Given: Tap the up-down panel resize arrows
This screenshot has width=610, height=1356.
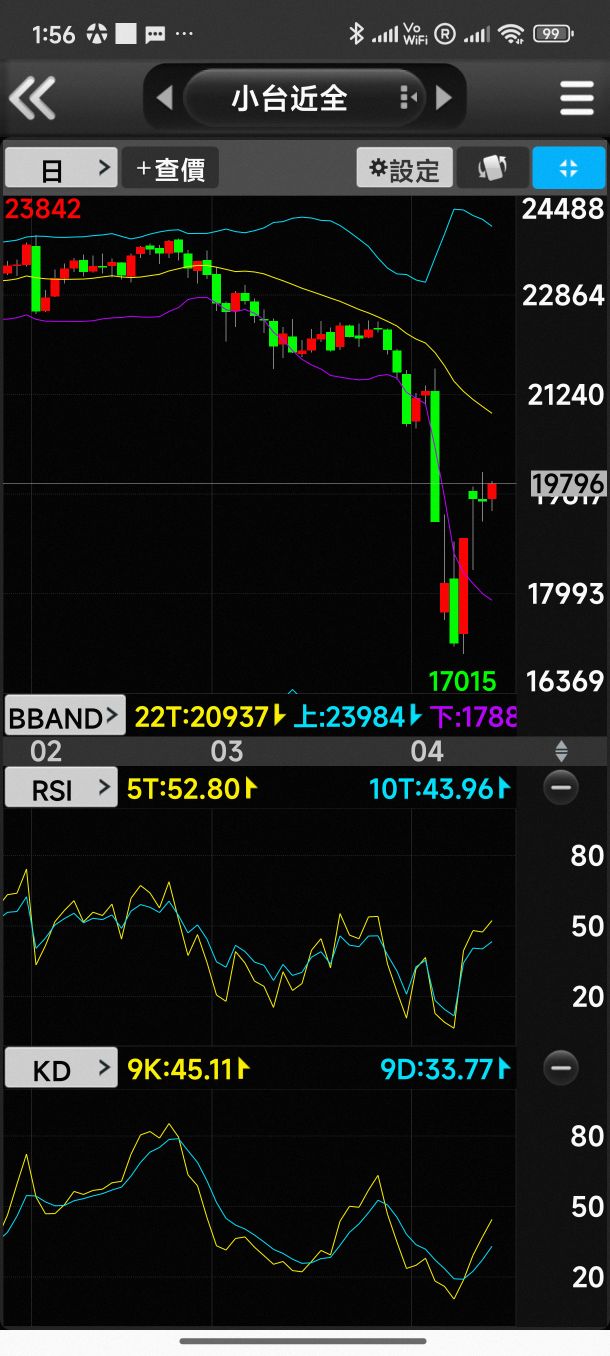Looking at the screenshot, I should click(561, 751).
